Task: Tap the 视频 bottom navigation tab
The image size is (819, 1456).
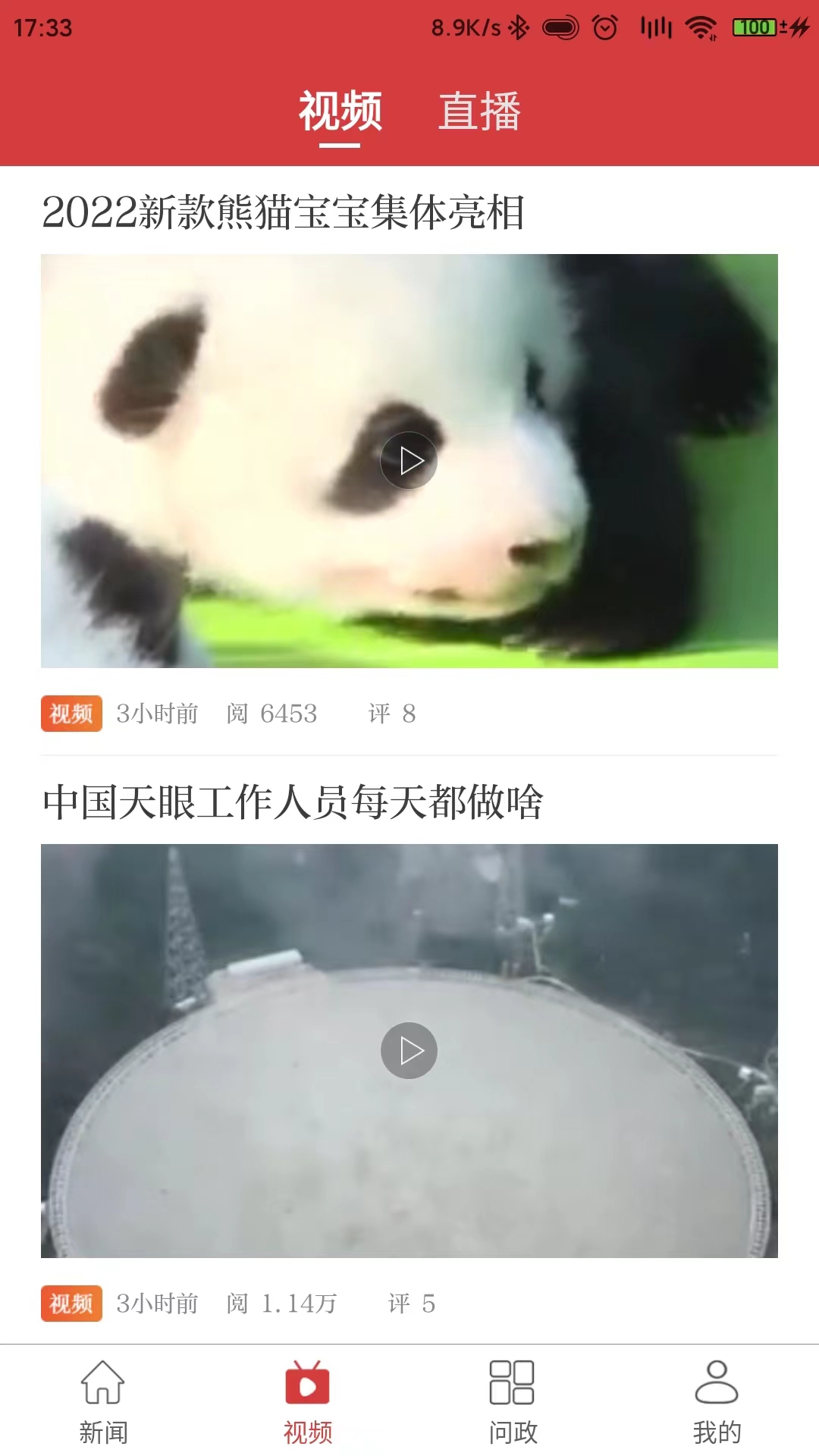Action: tap(307, 1401)
